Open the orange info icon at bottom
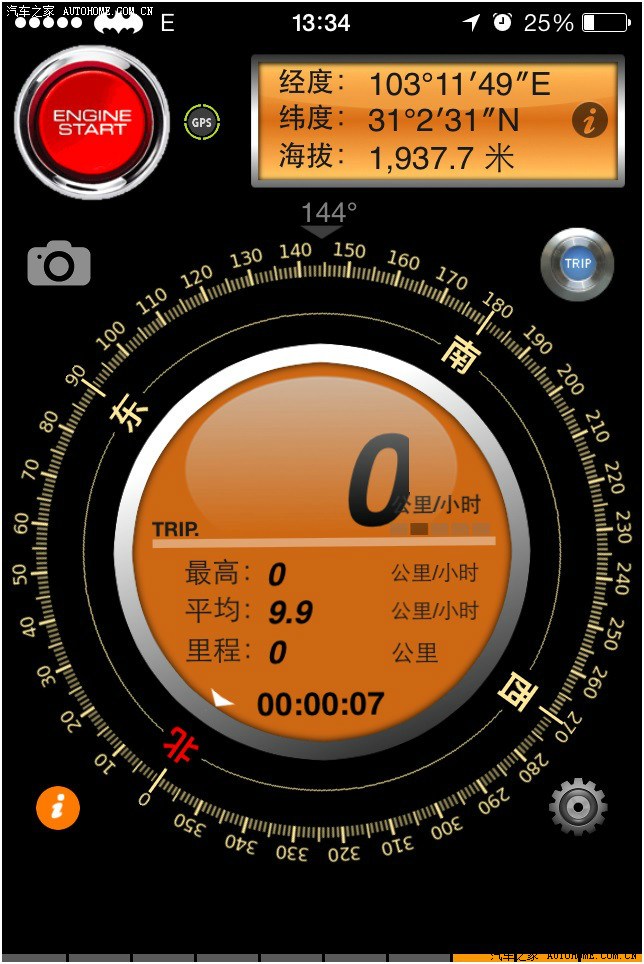 click(58, 807)
